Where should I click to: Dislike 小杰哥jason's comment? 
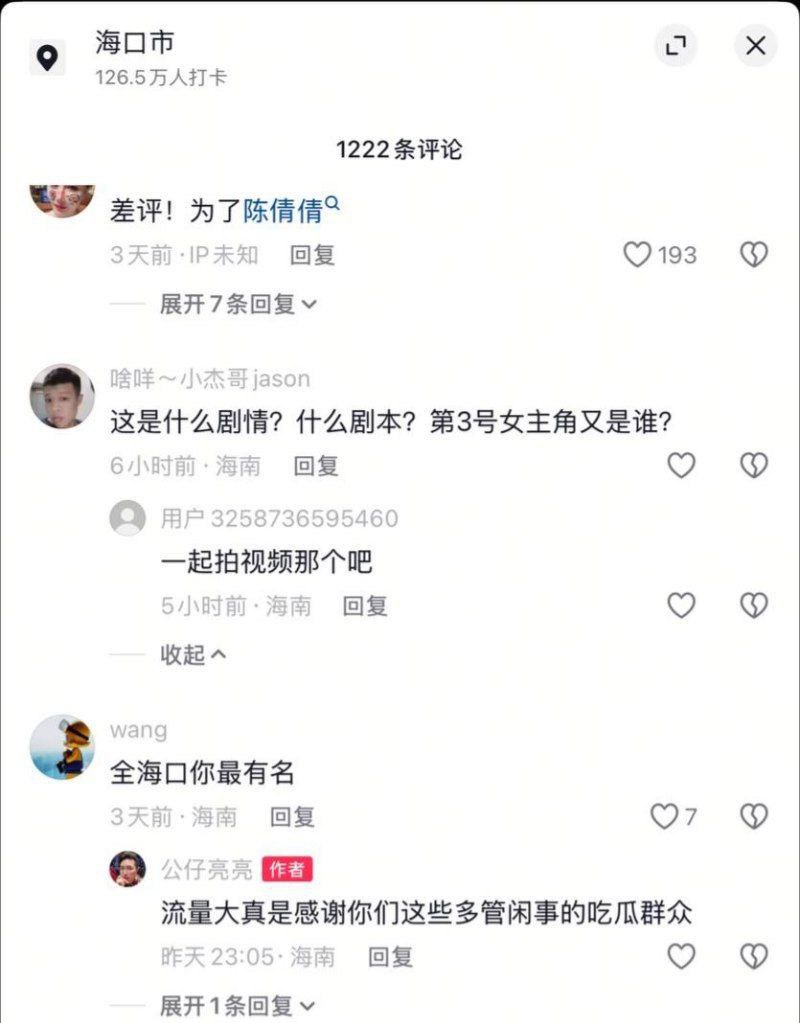(x=753, y=465)
